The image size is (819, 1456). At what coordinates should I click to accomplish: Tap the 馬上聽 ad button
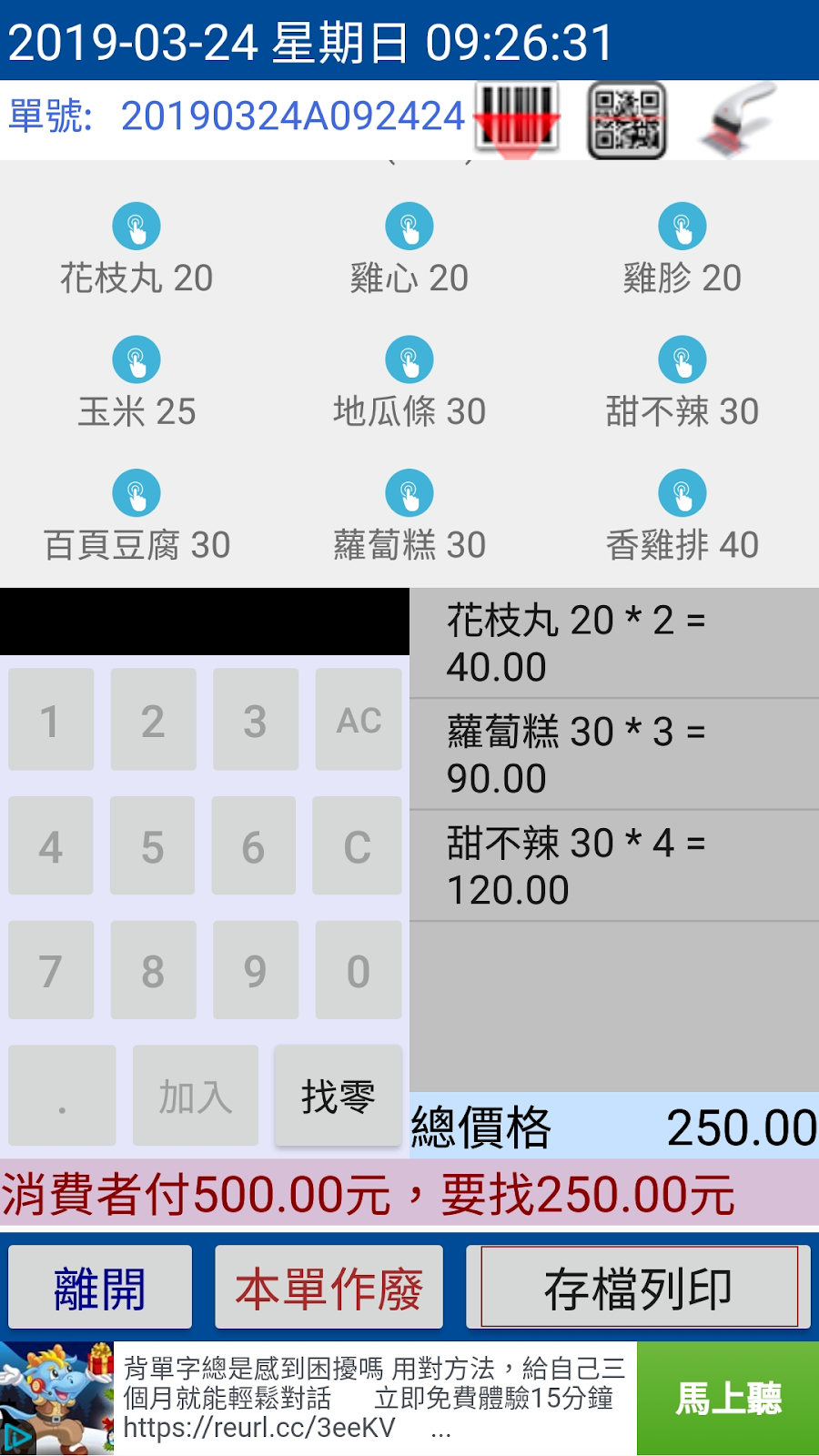[x=728, y=1399]
